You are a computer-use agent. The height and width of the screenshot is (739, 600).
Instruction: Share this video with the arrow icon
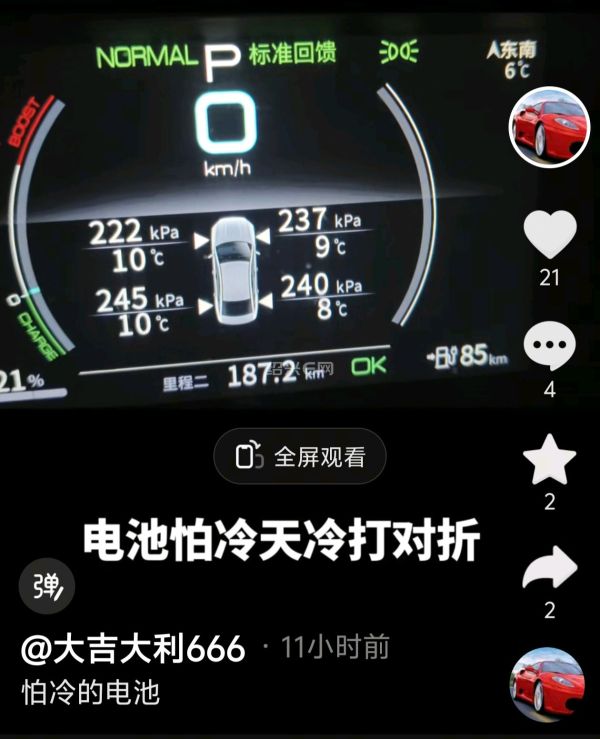(x=550, y=571)
